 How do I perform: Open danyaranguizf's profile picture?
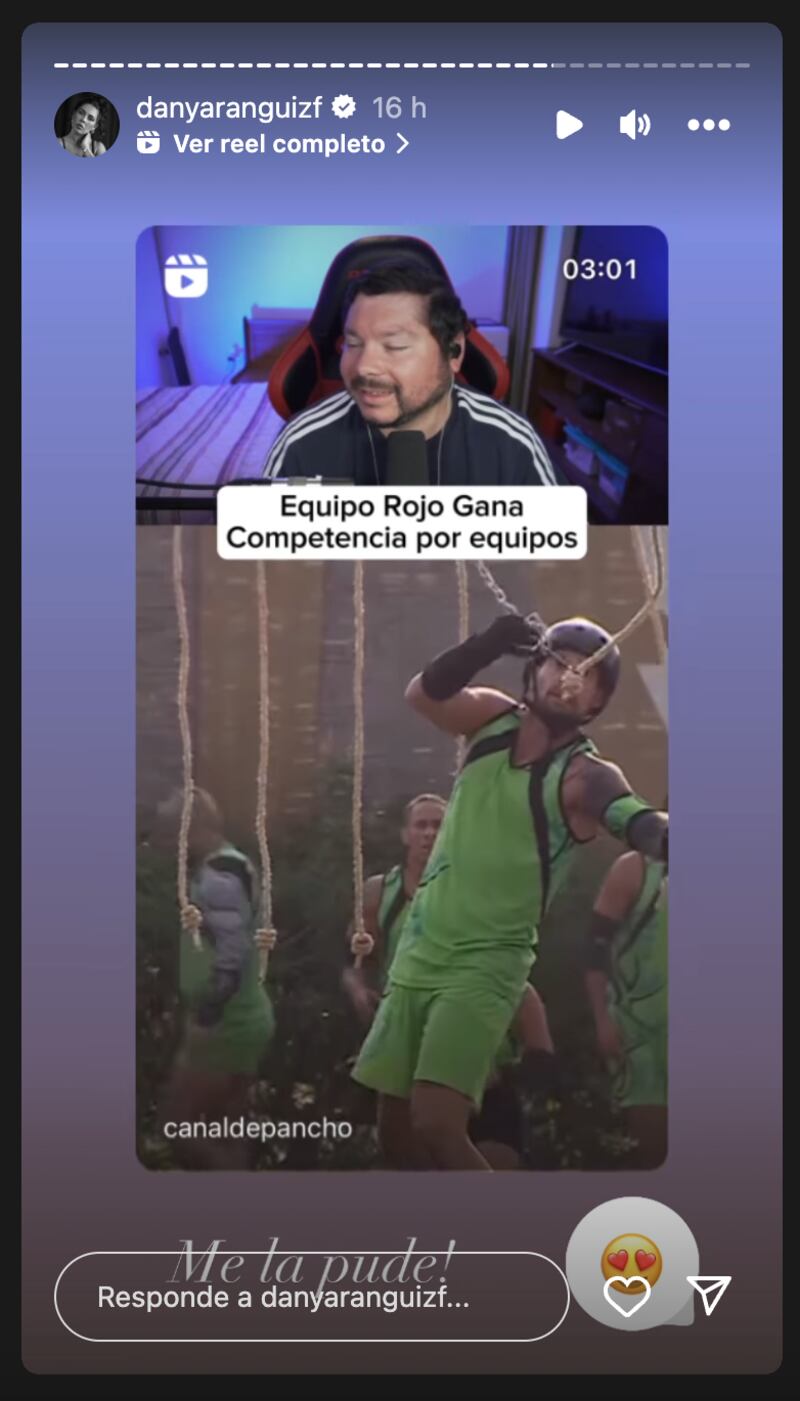coord(86,125)
